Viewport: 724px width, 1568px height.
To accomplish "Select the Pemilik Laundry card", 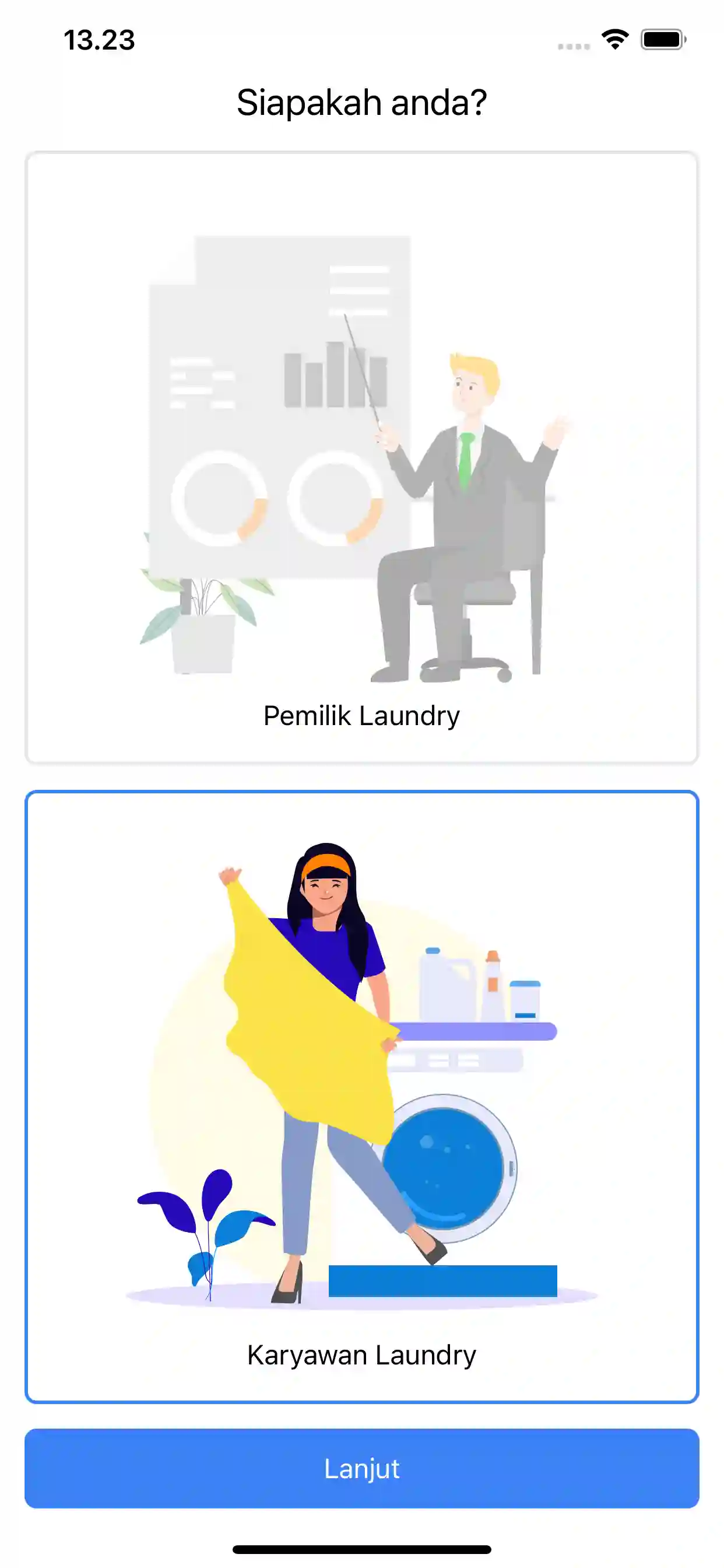I will 361,457.
